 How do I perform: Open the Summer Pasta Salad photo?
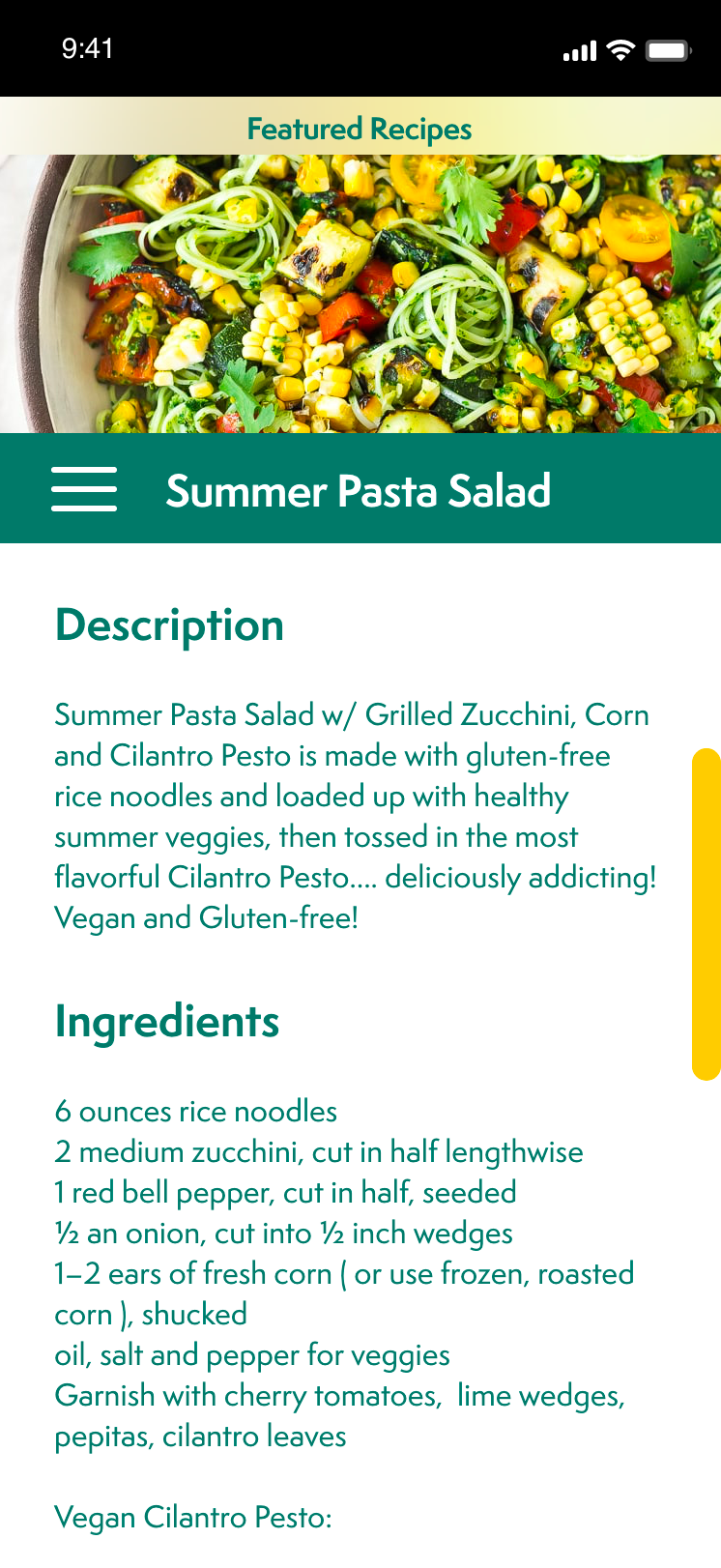tap(360, 294)
